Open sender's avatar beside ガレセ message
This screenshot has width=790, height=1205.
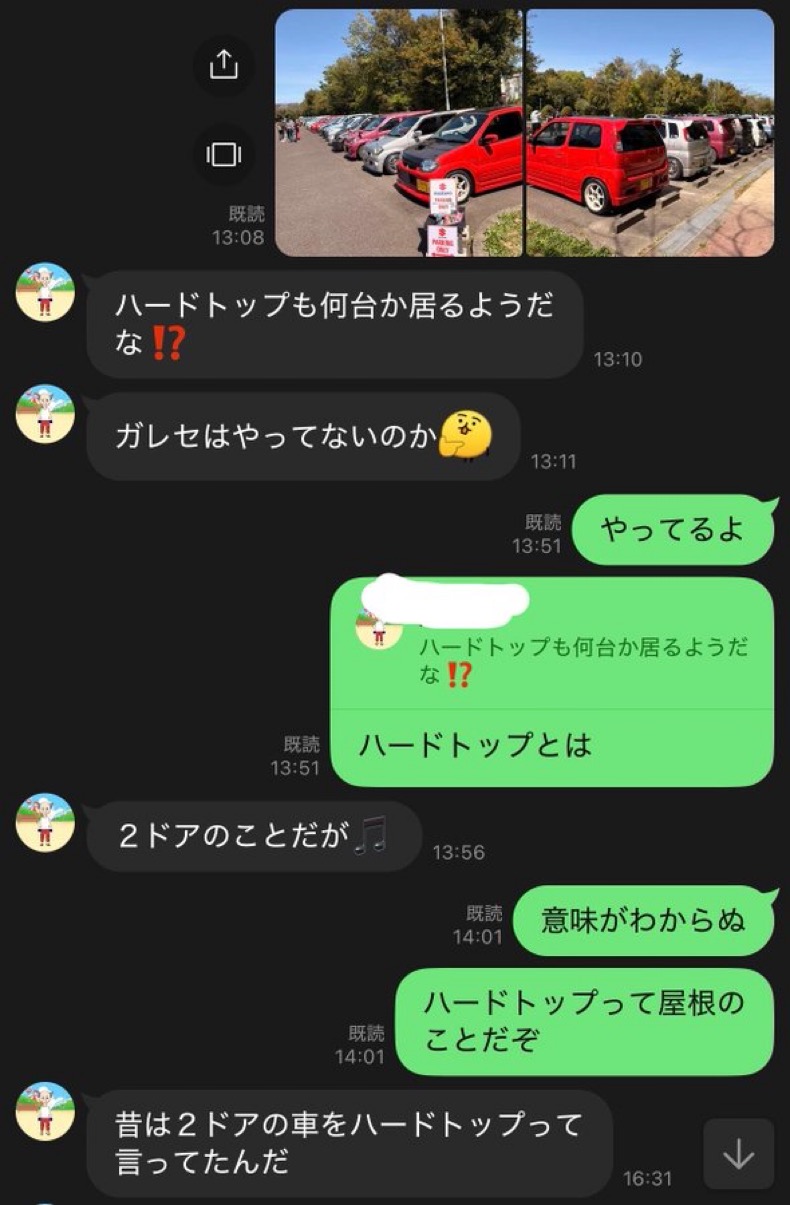[45, 413]
